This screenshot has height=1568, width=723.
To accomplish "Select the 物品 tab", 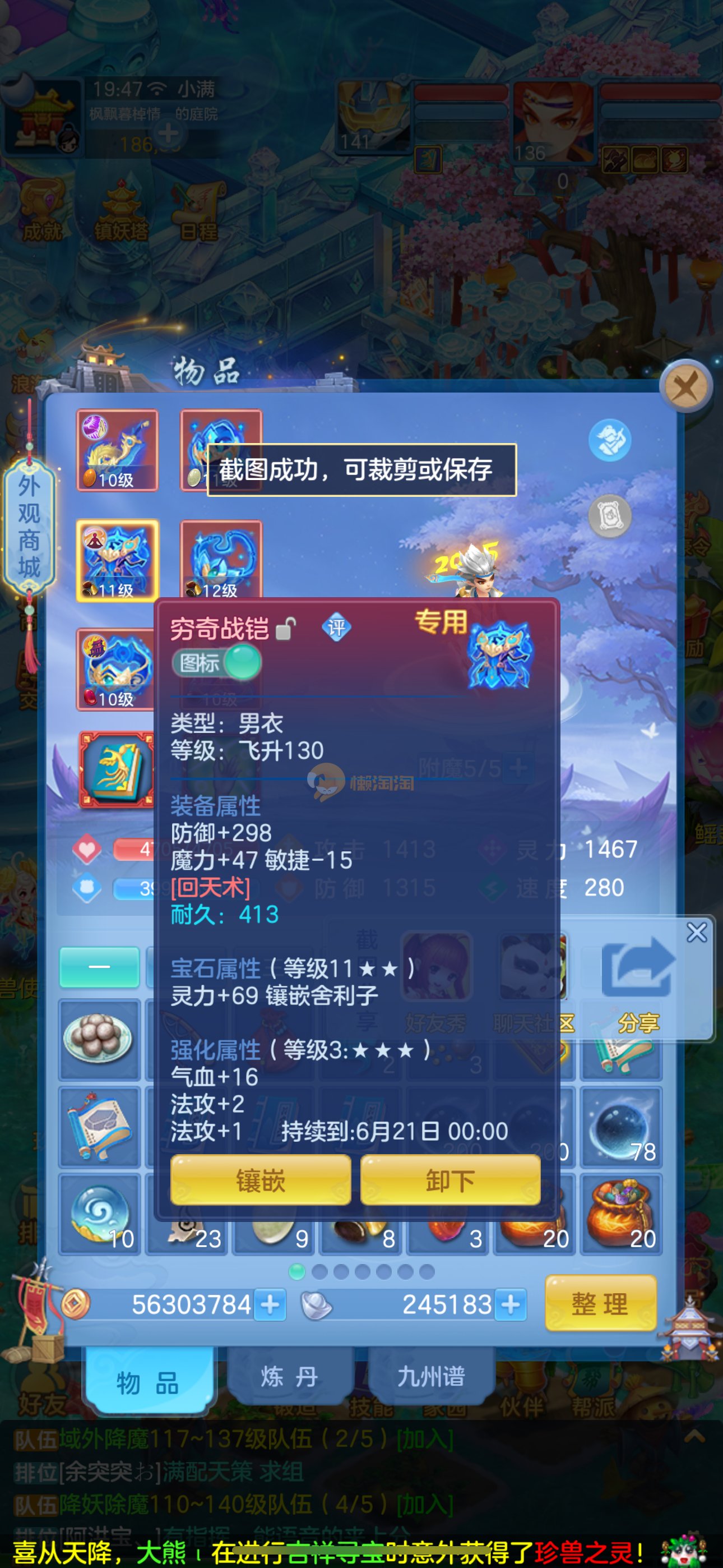I will click(x=147, y=1382).
